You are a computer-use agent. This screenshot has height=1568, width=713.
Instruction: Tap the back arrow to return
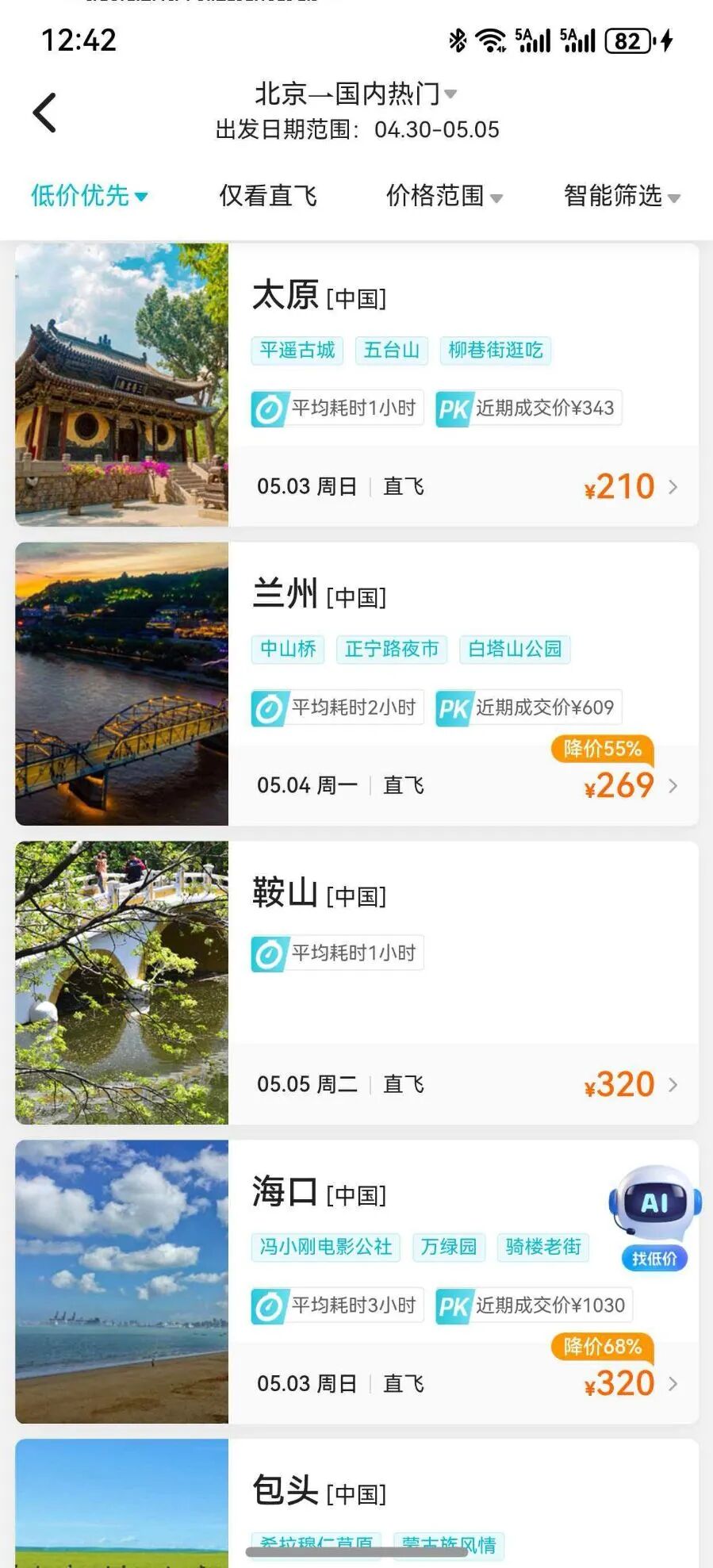[45, 110]
